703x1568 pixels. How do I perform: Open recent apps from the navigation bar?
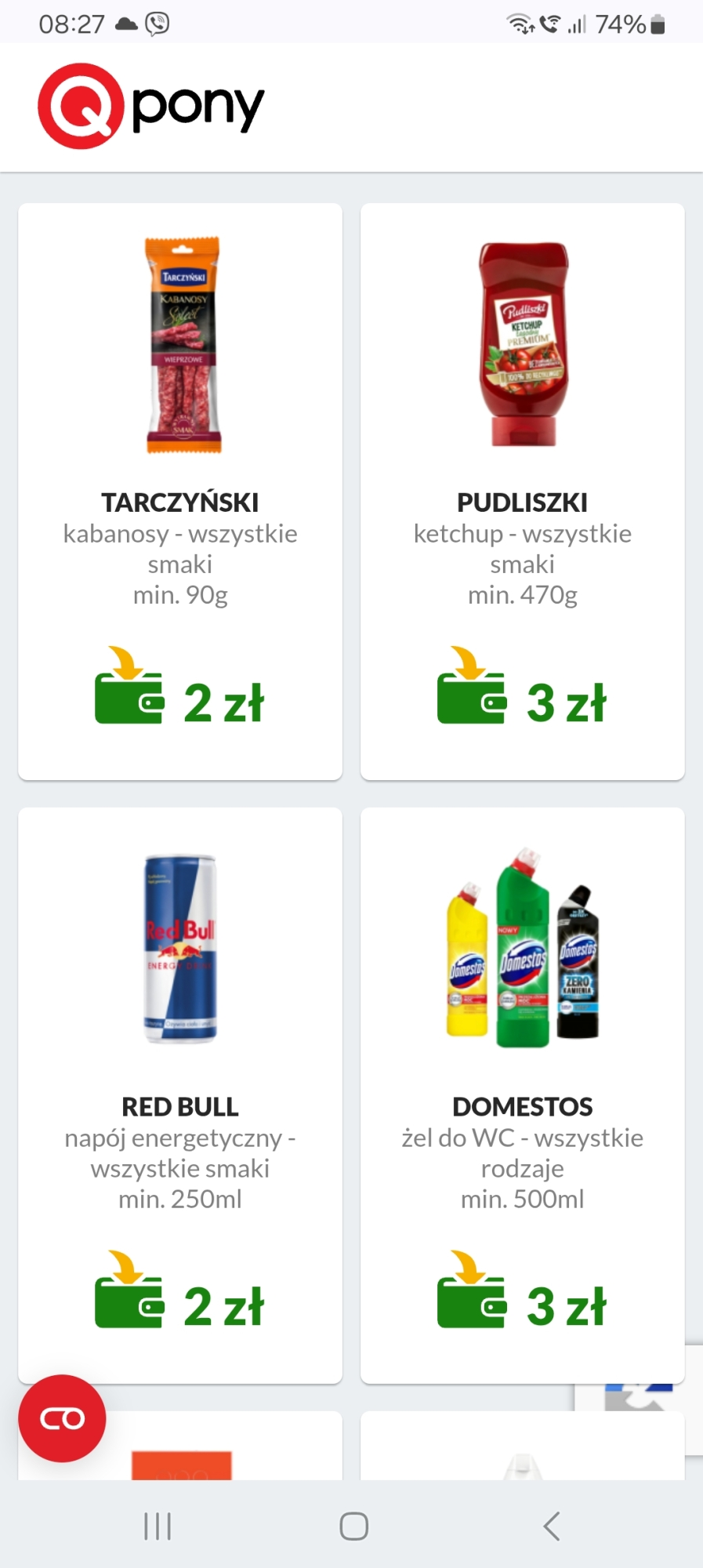158,1526
